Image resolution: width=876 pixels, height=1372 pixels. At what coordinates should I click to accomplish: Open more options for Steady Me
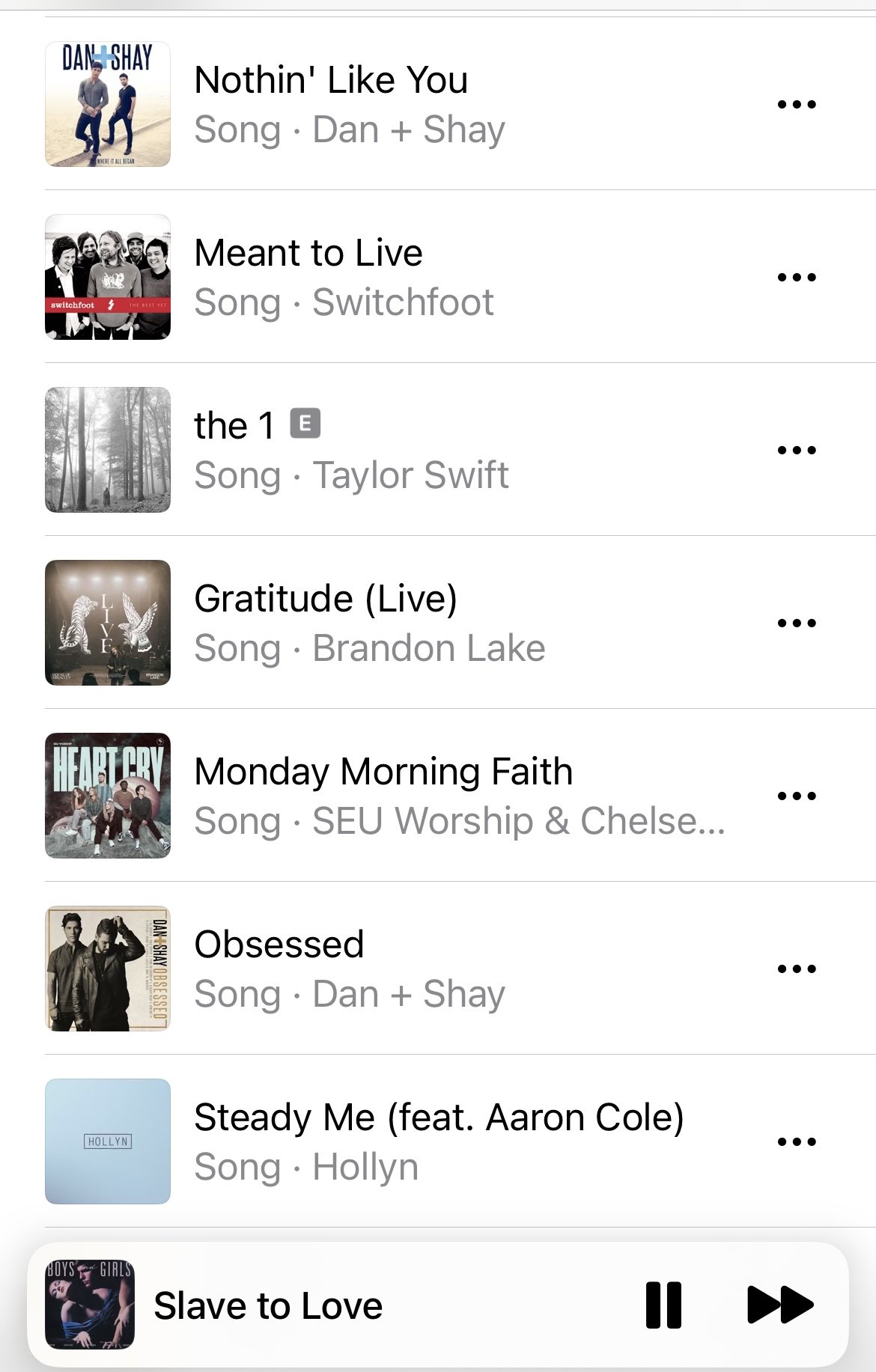point(796,1142)
